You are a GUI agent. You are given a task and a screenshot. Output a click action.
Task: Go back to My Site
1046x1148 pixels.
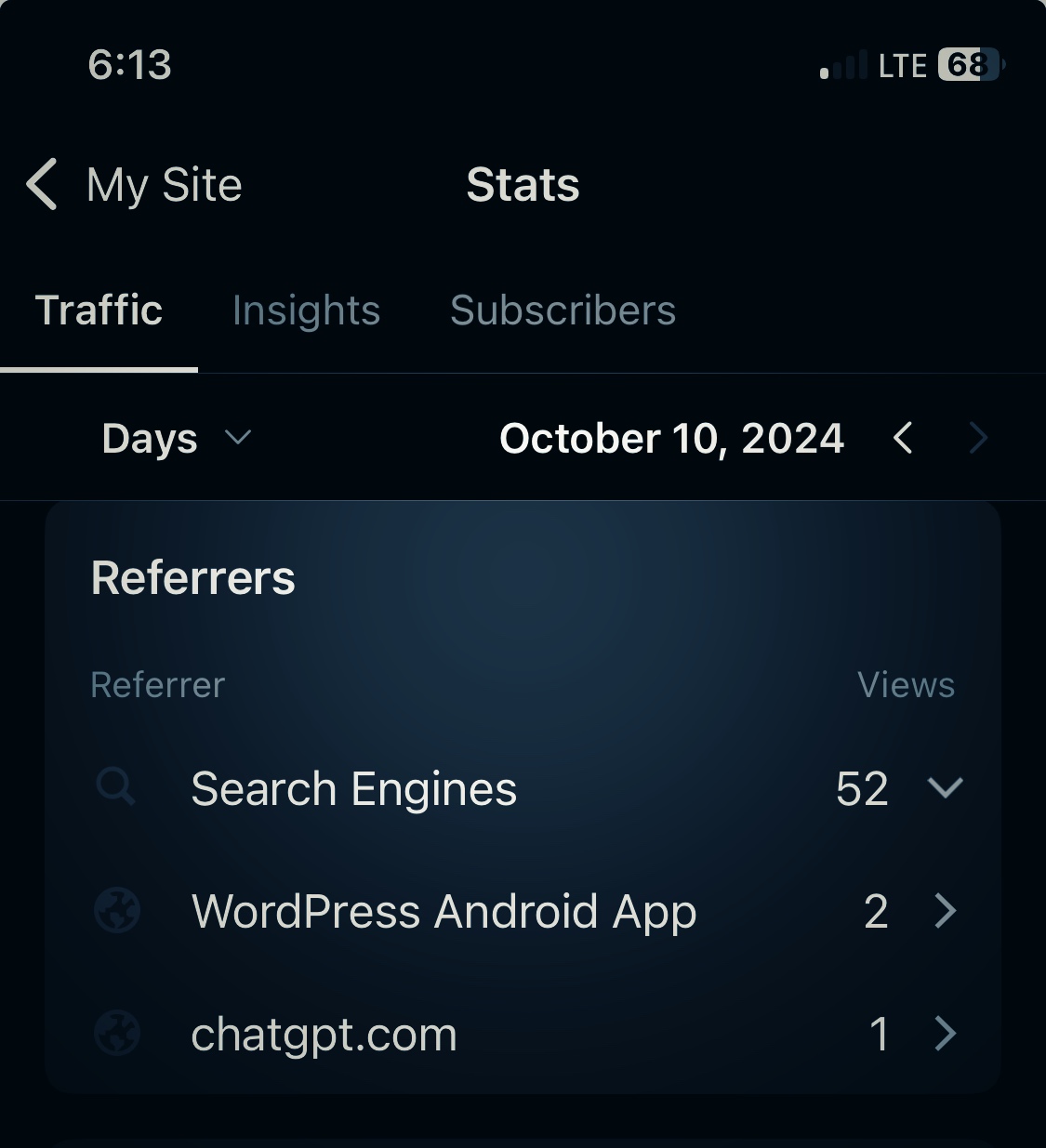pyautogui.click(x=135, y=184)
